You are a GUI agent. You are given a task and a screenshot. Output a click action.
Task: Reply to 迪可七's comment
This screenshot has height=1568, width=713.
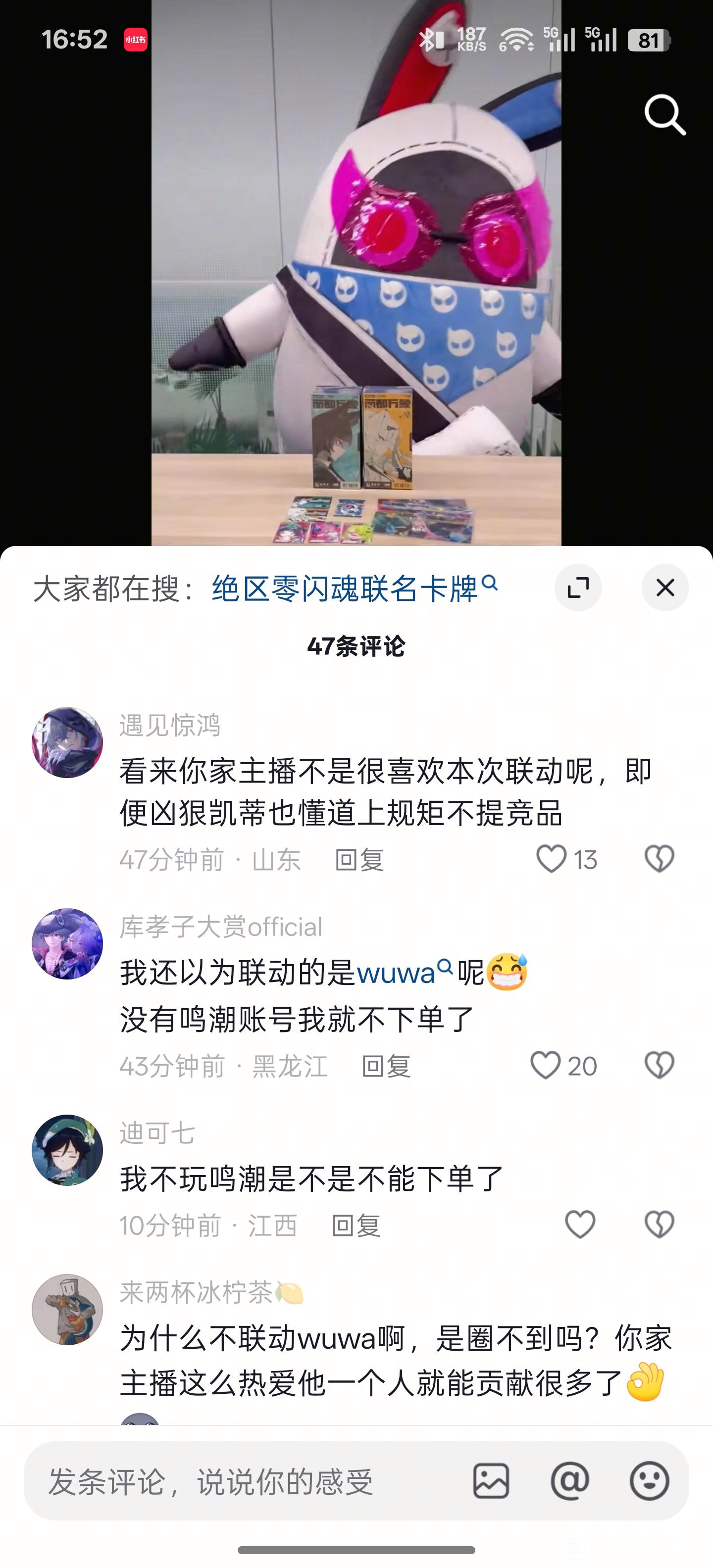(x=356, y=1225)
